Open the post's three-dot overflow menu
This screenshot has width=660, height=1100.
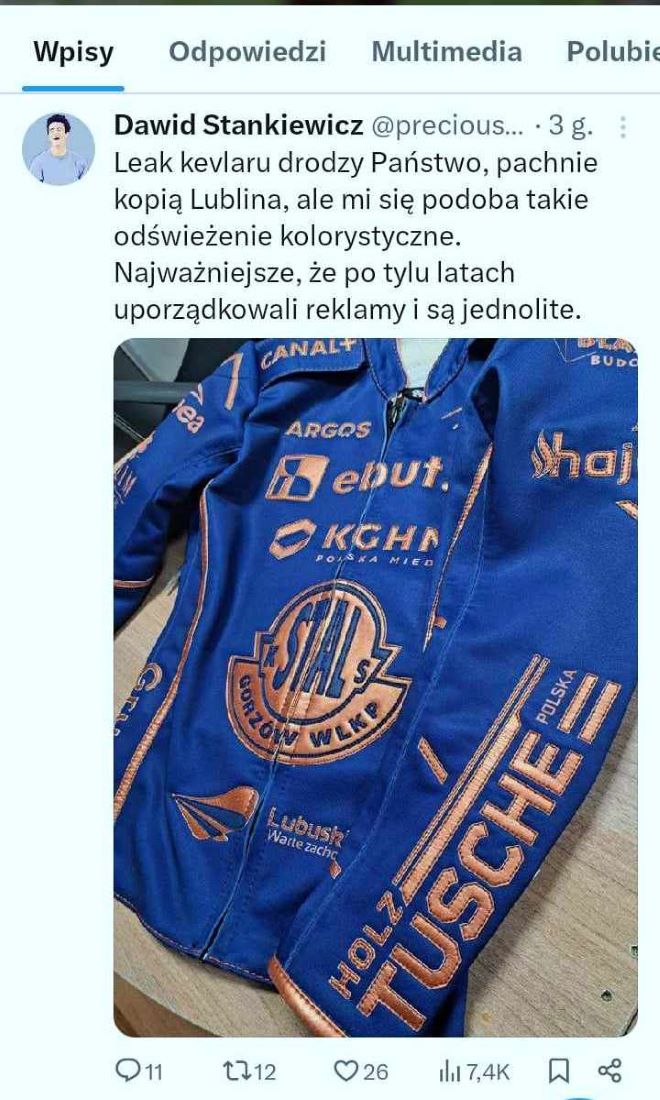point(623,128)
